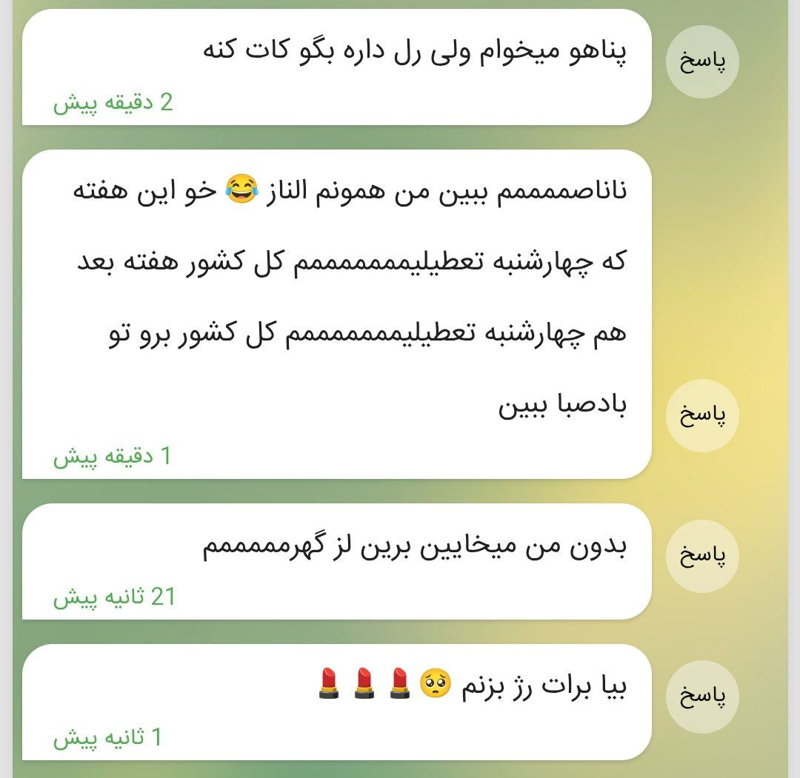Reply to the message ending 'بادصبا ببین'
Screen dimensions: 800x778
[x=702, y=416]
